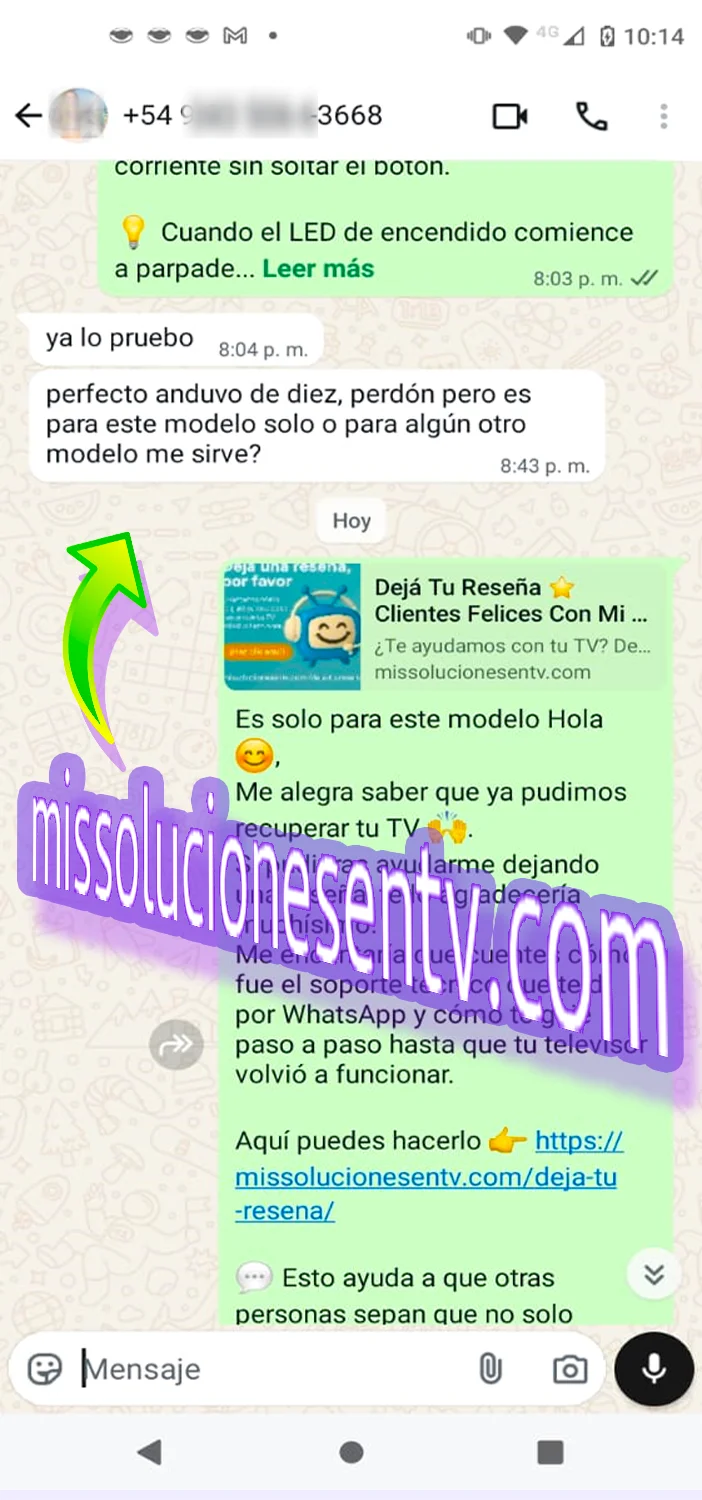Tap the system home button
The width and height of the screenshot is (702, 1500).
tap(351, 1451)
